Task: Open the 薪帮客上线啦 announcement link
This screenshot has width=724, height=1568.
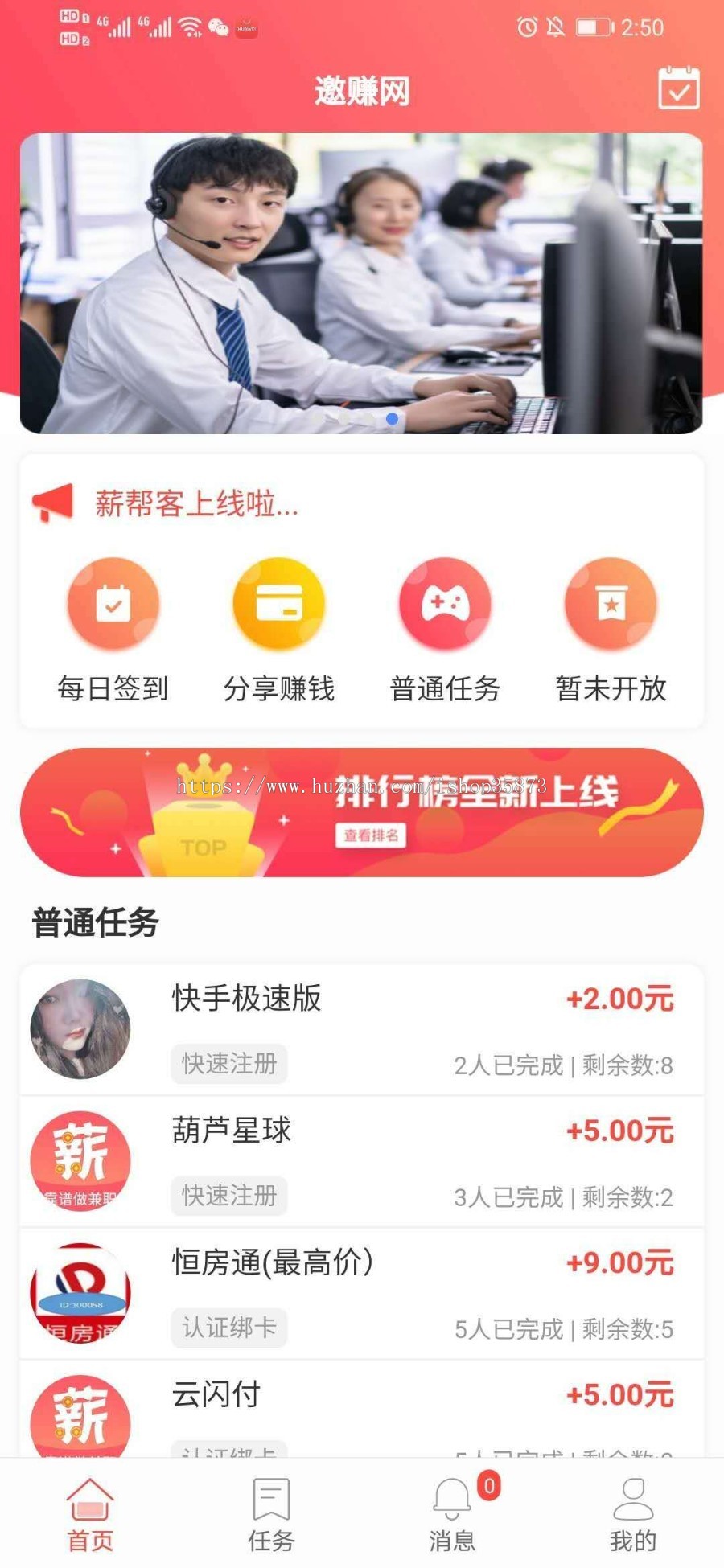Action: [x=195, y=505]
